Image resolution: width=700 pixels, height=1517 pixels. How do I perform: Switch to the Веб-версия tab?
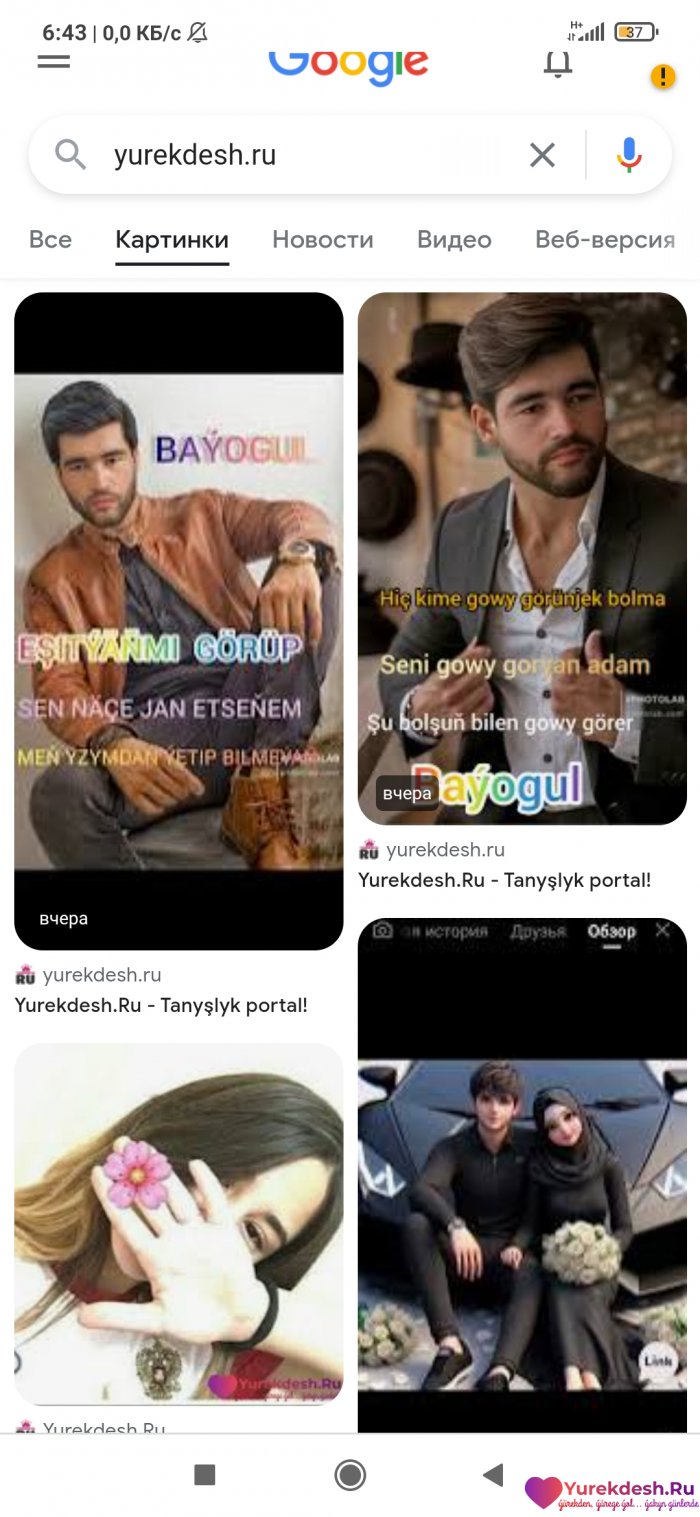(x=605, y=240)
